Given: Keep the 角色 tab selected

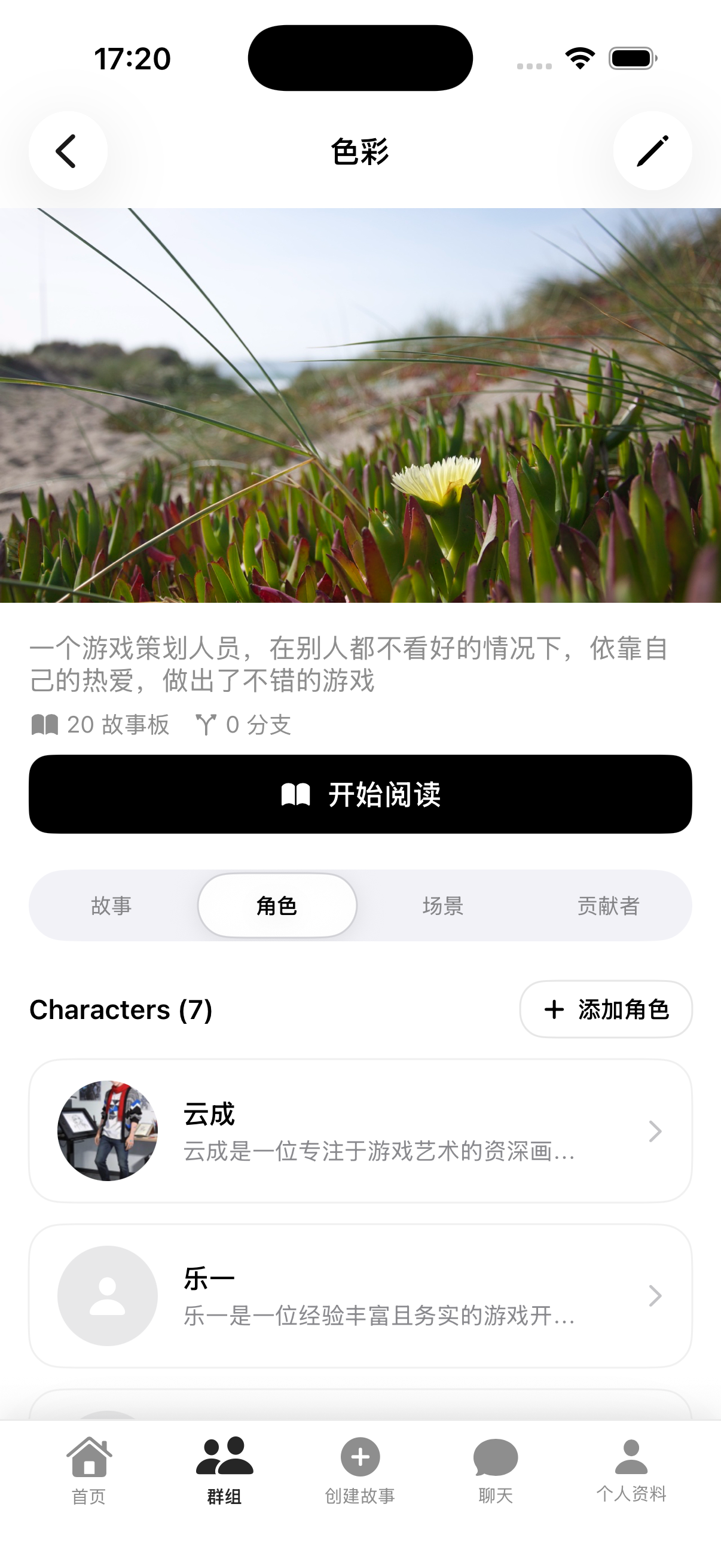Looking at the screenshot, I should (277, 905).
